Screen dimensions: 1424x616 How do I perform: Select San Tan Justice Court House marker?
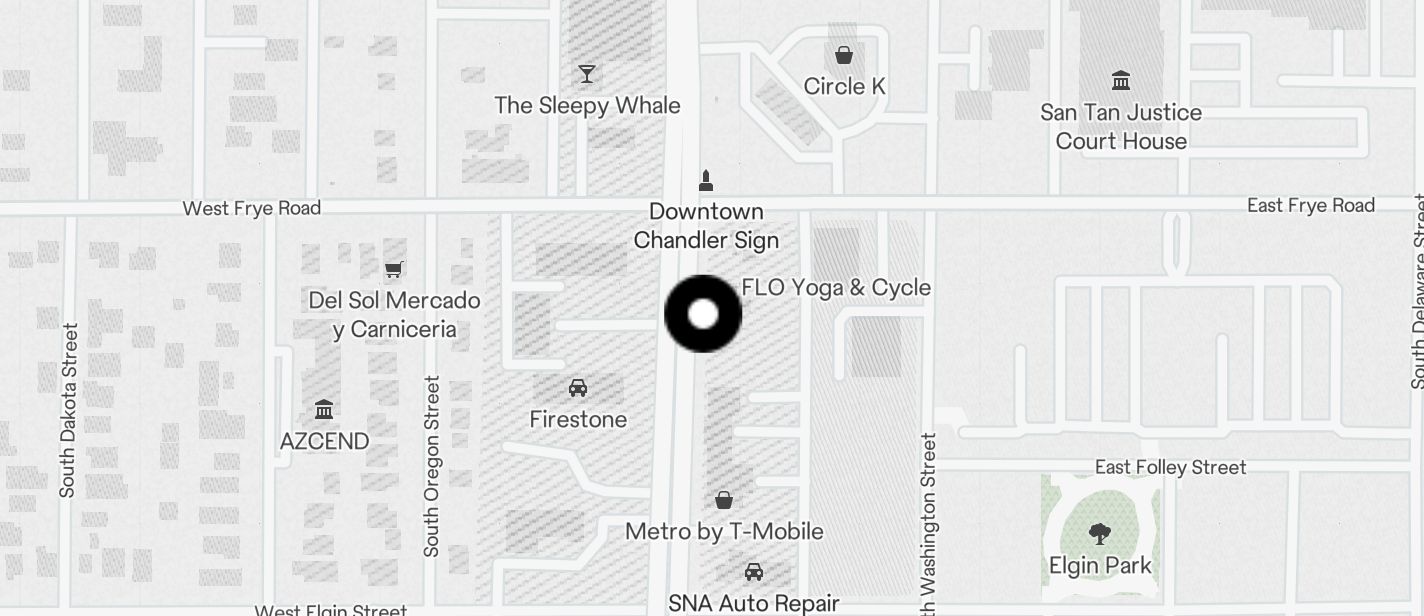coord(1121,81)
